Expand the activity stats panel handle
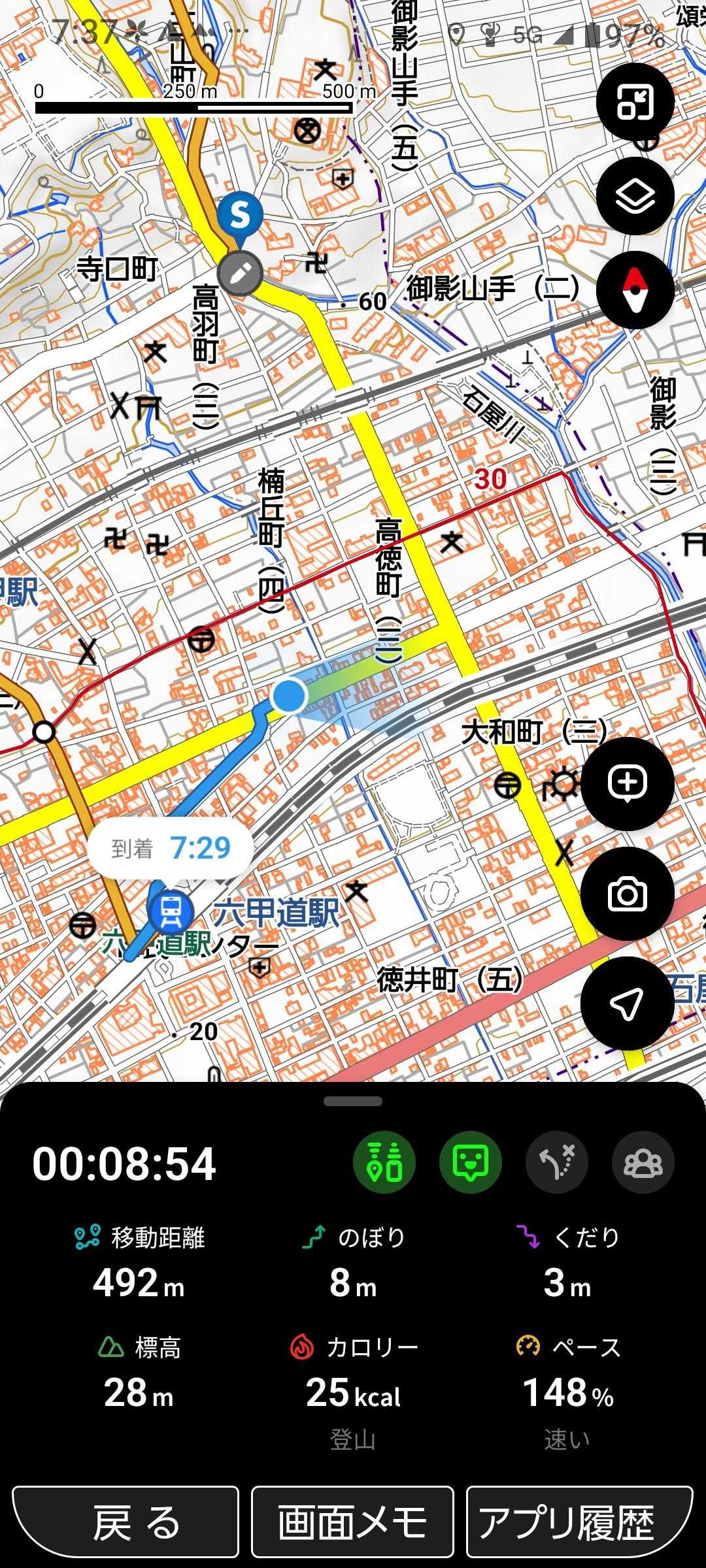 point(353,1102)
